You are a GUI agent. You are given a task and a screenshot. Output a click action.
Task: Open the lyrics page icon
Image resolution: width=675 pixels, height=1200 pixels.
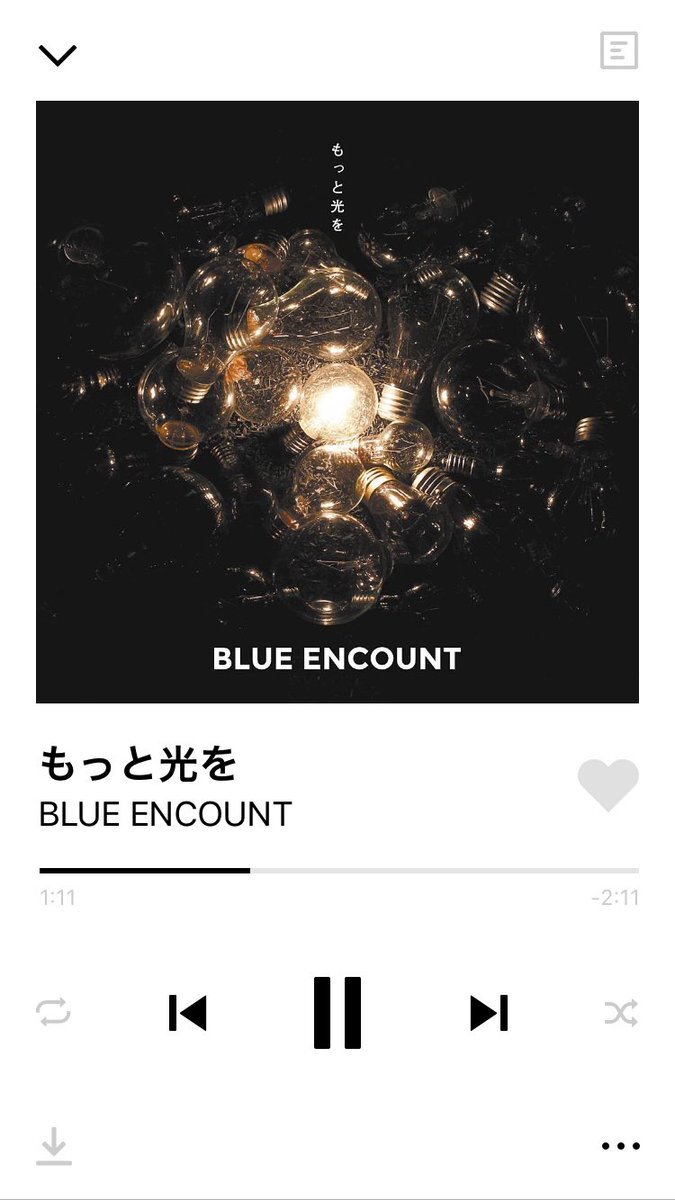[x=619, y=50]
